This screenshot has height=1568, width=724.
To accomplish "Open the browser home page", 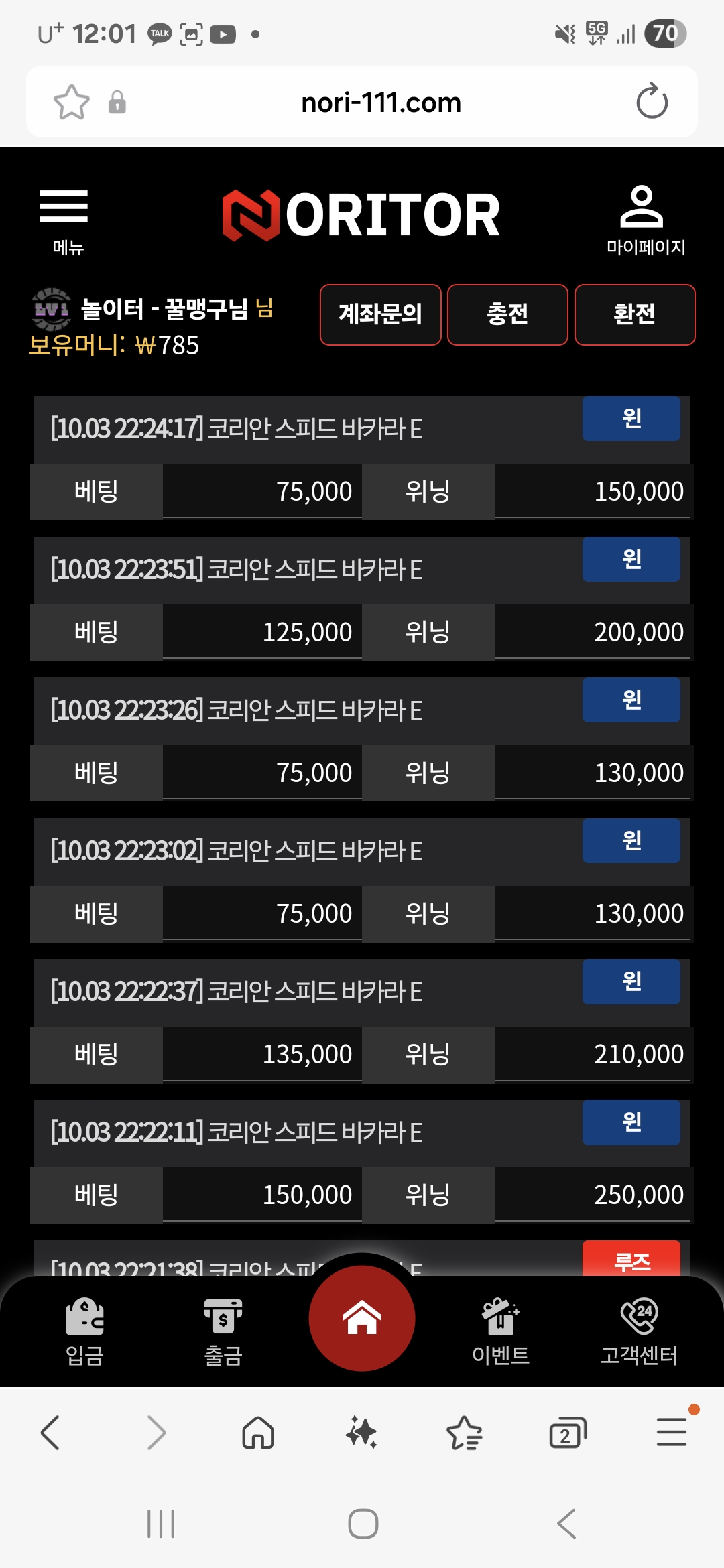I will [x=258, y=1433].
